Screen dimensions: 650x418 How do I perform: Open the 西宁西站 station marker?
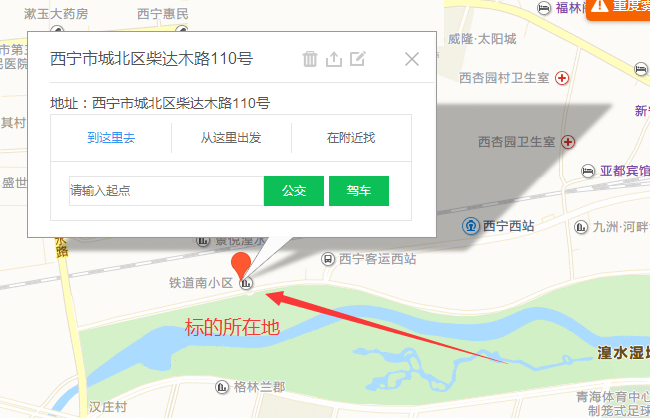tap(470, 226)
